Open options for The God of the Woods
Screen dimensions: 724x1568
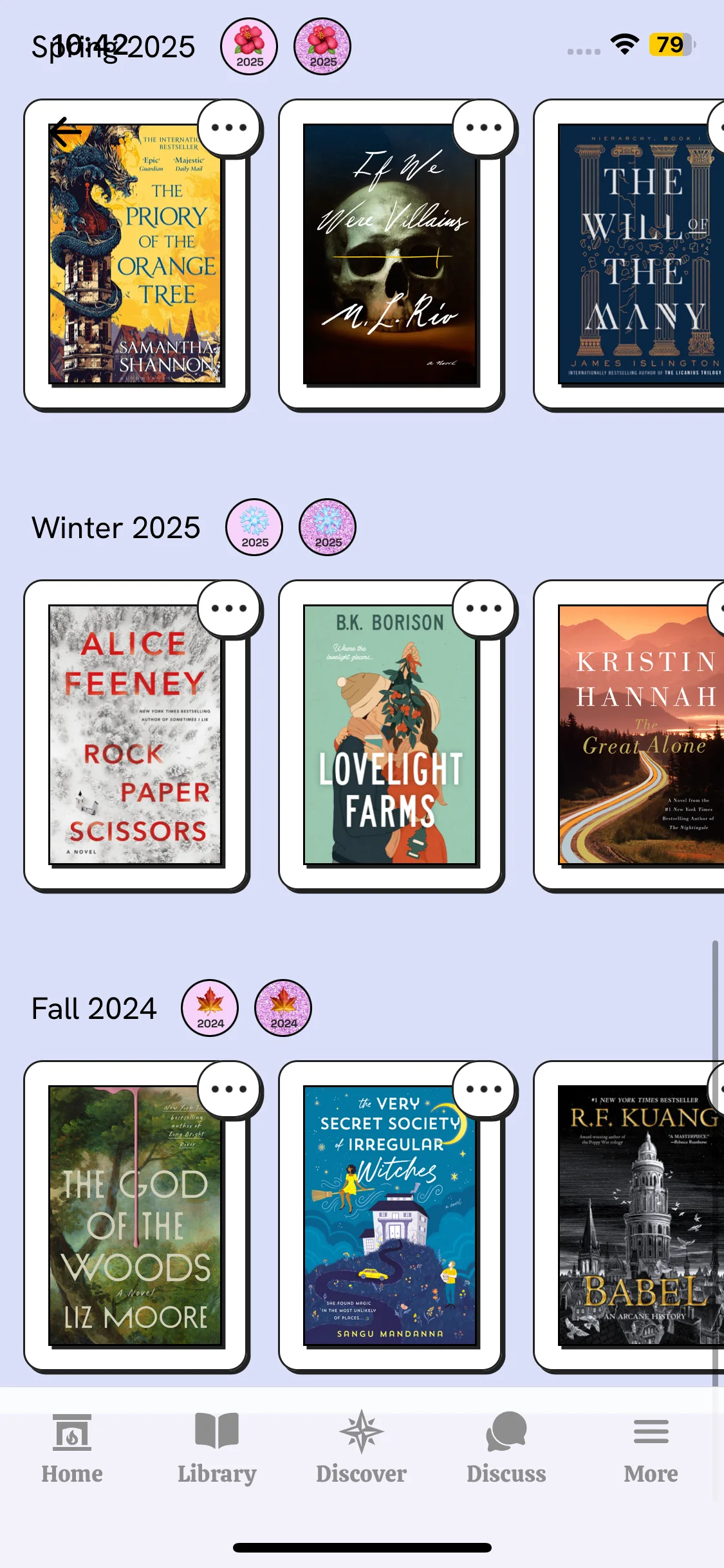pyautogui.click(x=229, y=1089)
